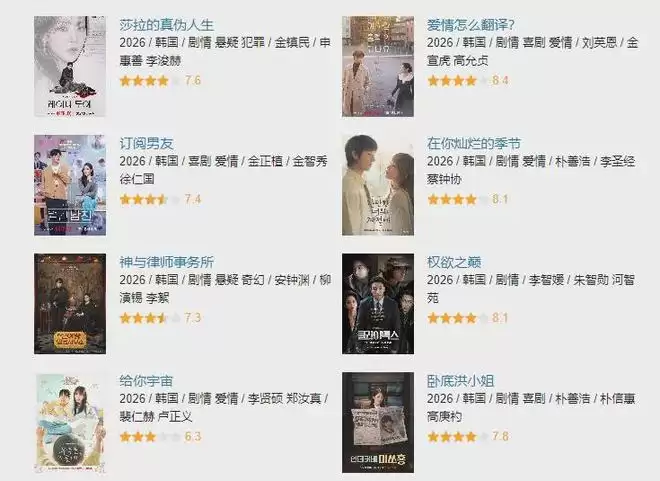Viewport: 660px width, 481px height.
Task: Open the title link 订阅男友
Action: point(146,143)
